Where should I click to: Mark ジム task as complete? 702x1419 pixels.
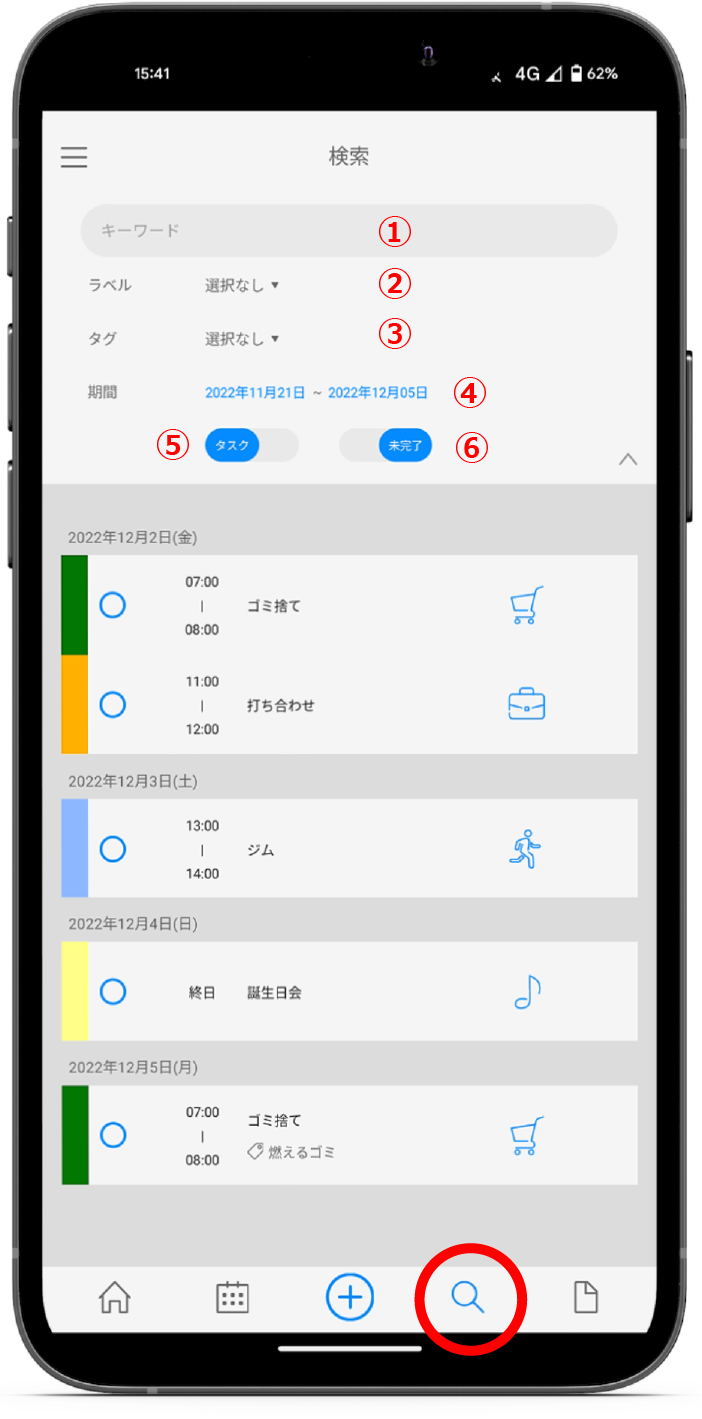[113, 849]
